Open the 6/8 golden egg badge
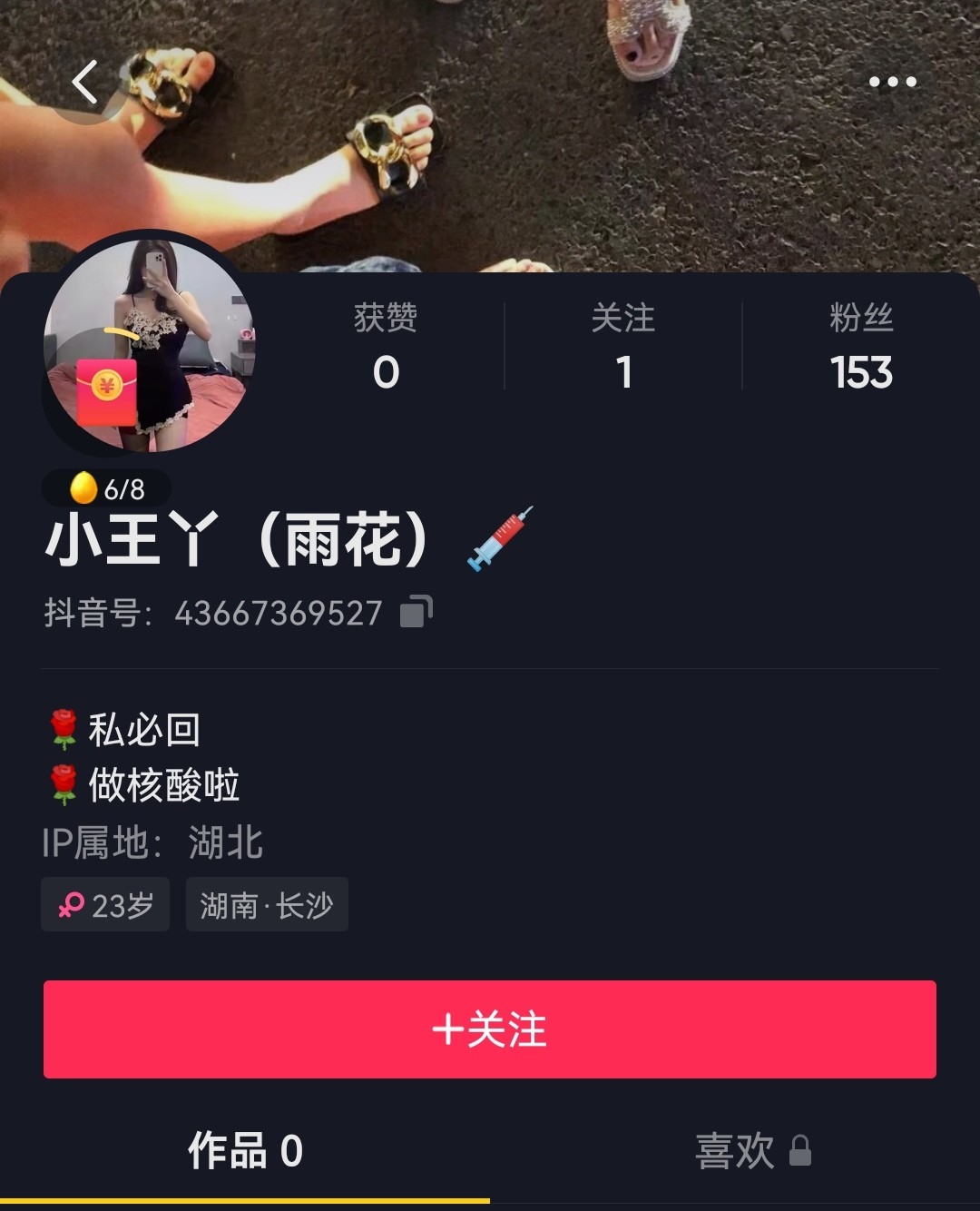Image resolution: width=980 pixels, height=1211 pixels. coord(107,488)
